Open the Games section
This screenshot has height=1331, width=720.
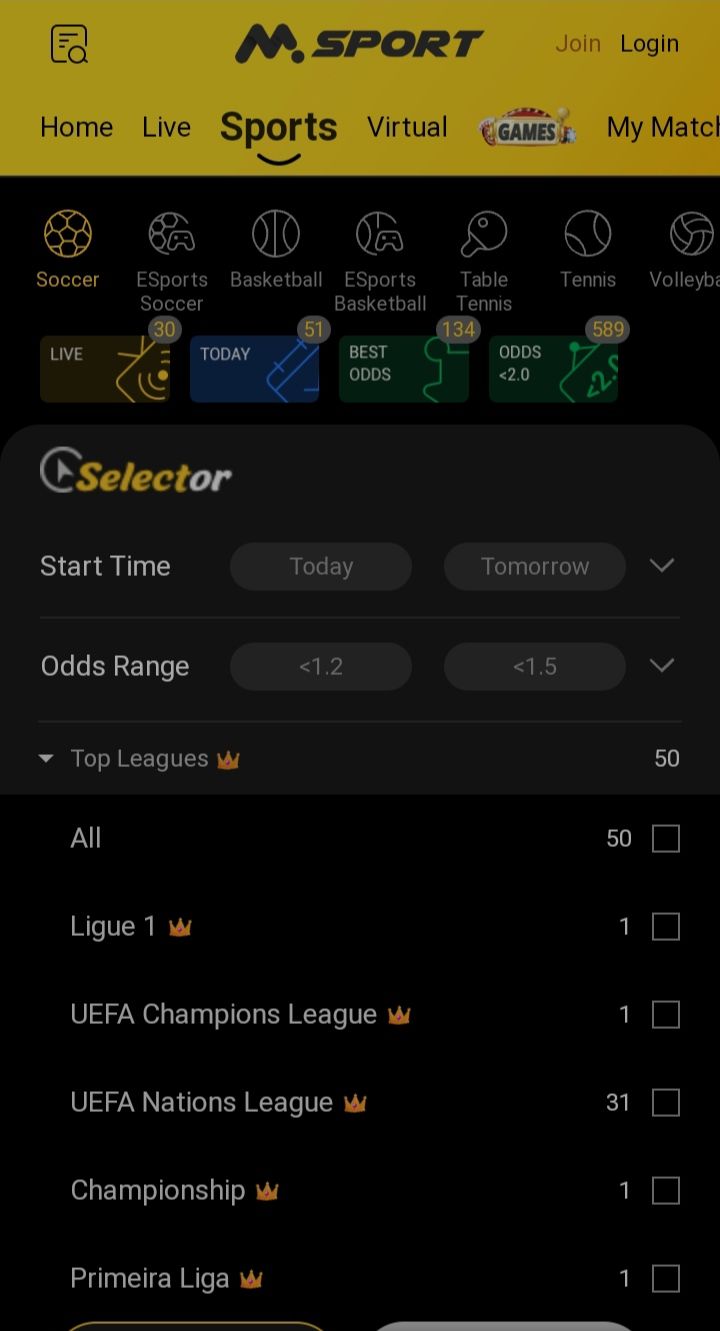[527, 128]
